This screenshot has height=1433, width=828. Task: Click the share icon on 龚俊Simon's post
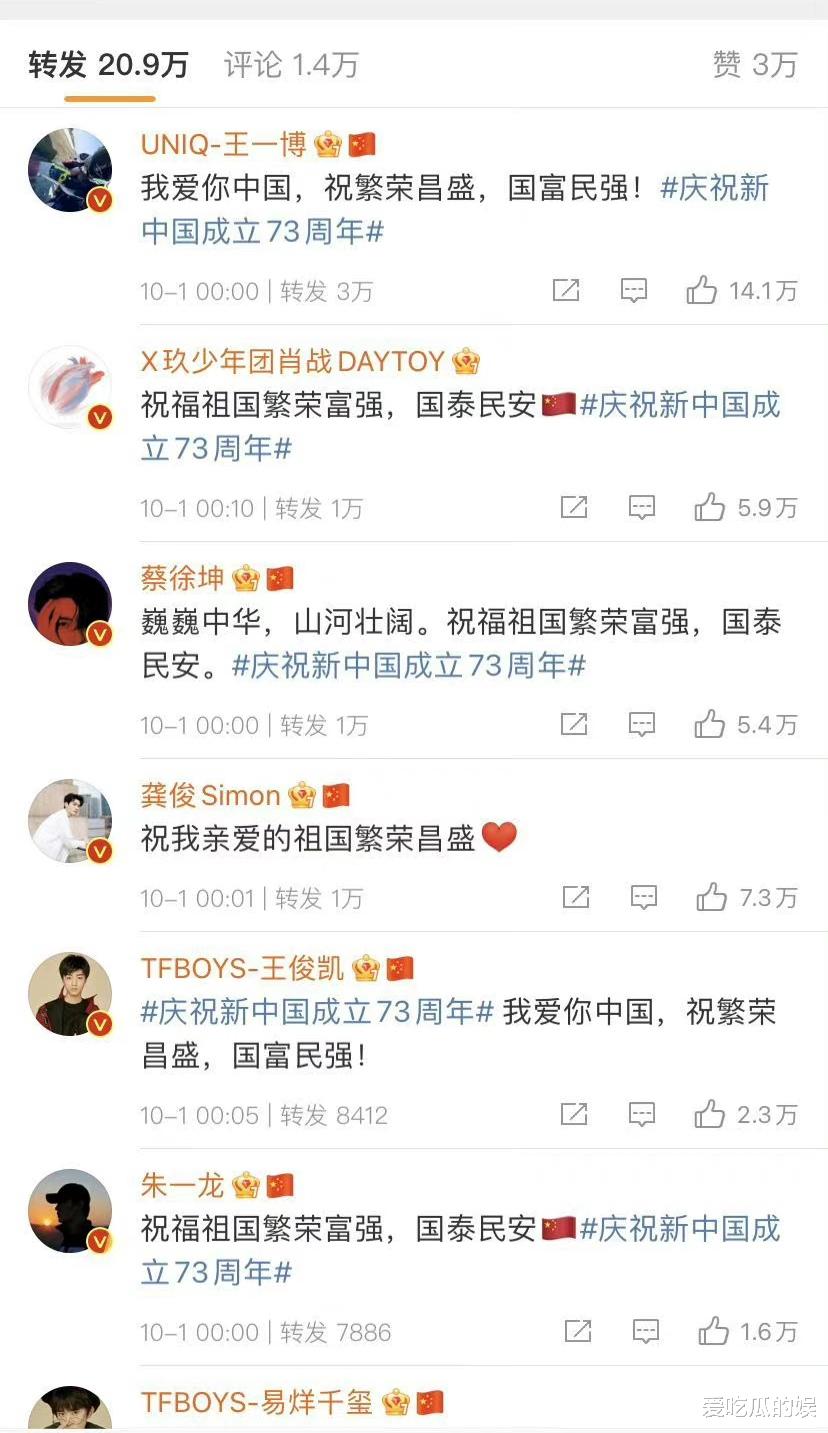576,897
